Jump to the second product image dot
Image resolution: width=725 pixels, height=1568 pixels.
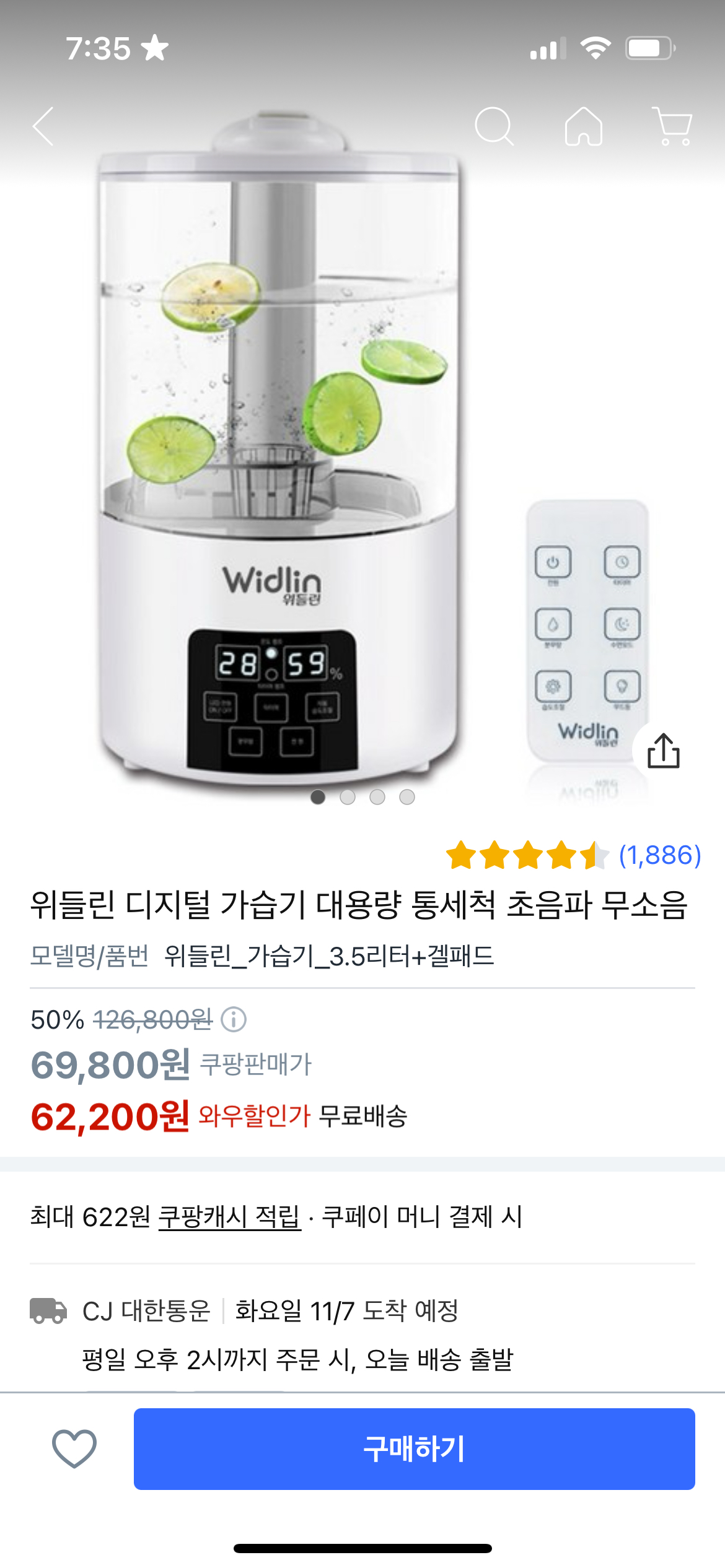click(348, 797)
